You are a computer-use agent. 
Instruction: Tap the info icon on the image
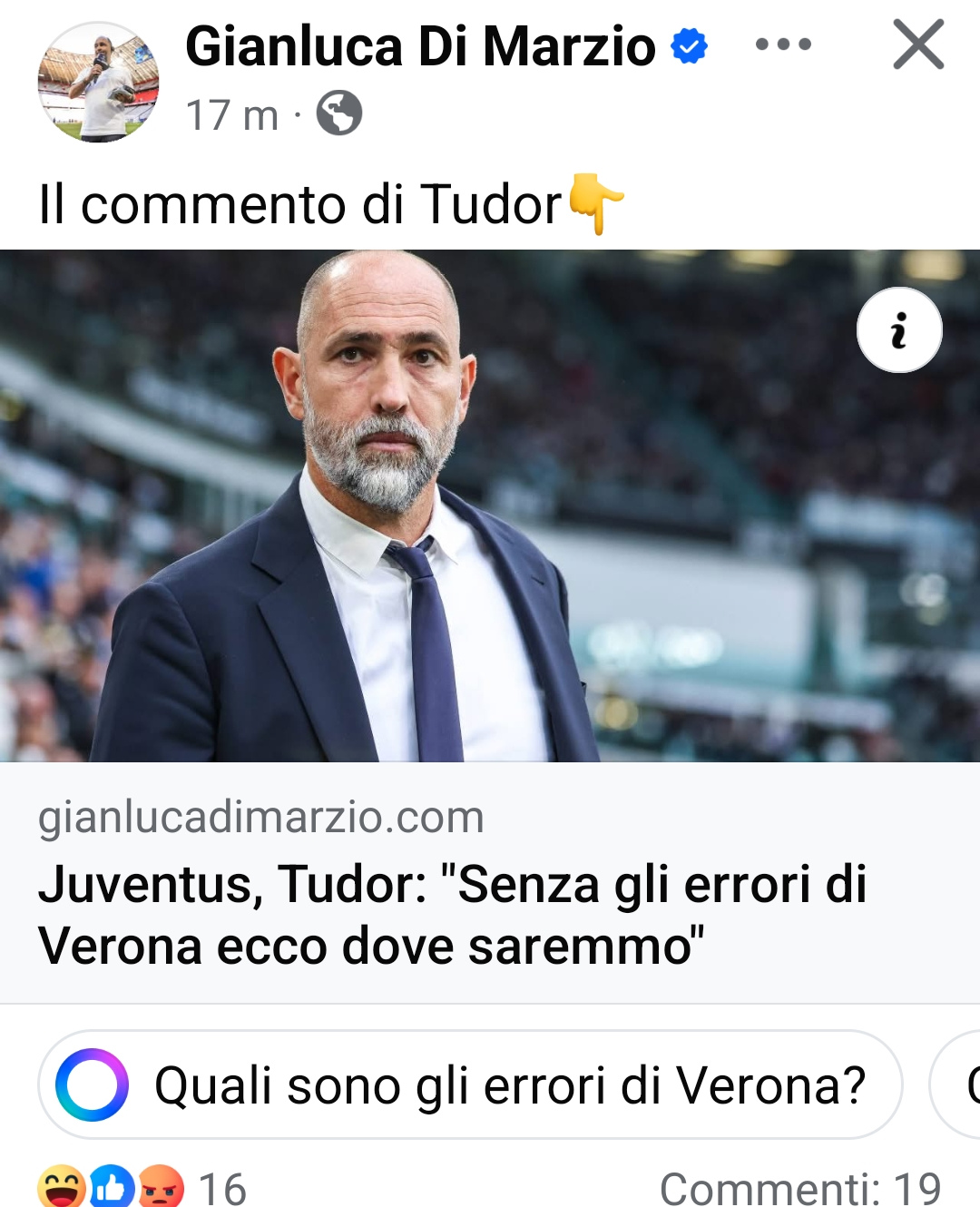click(898, 330)
